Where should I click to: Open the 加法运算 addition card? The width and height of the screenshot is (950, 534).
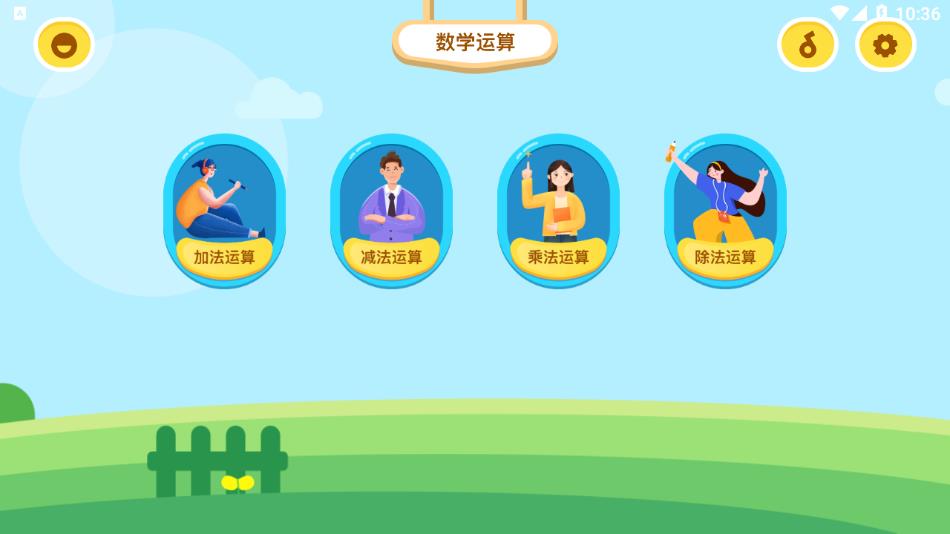[224, 211]
